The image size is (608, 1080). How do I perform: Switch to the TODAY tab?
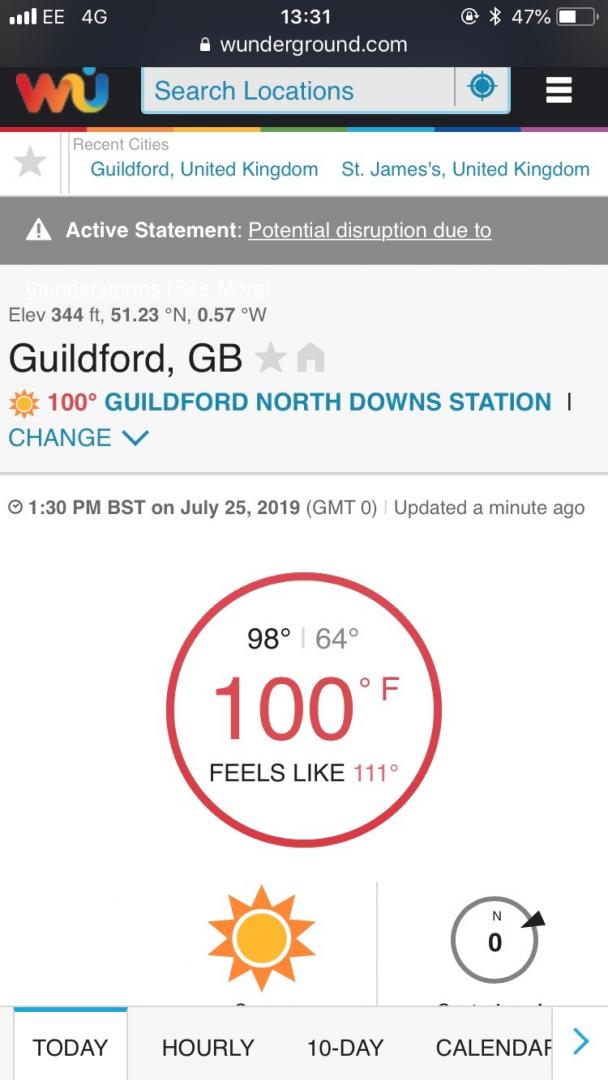[70, 1048]
